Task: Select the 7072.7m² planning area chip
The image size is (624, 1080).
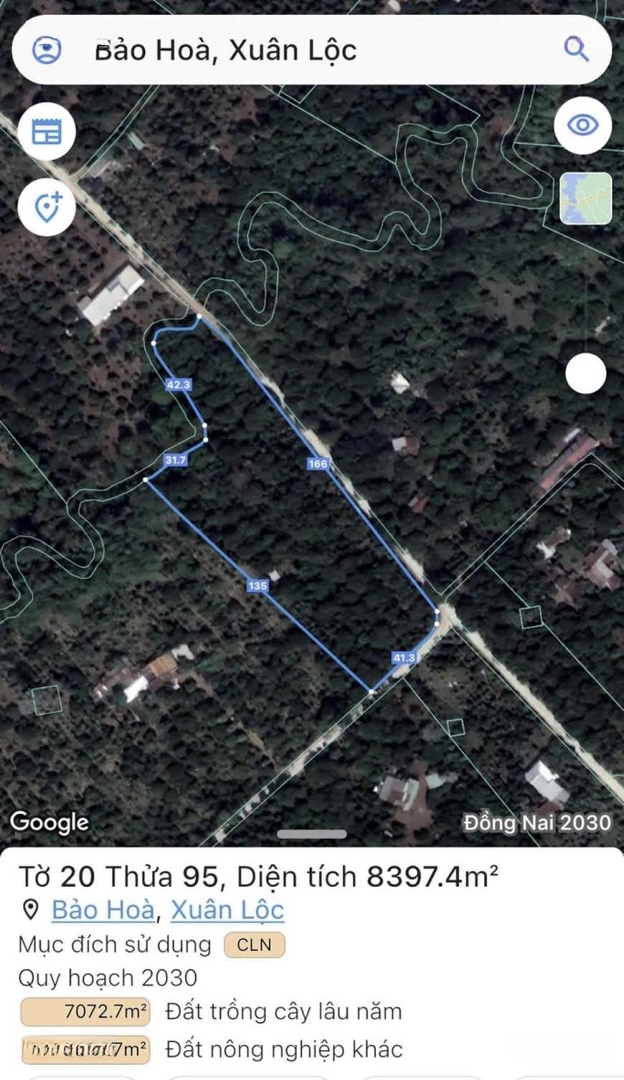Action: pyautogui.click(x=86, y=1011)
